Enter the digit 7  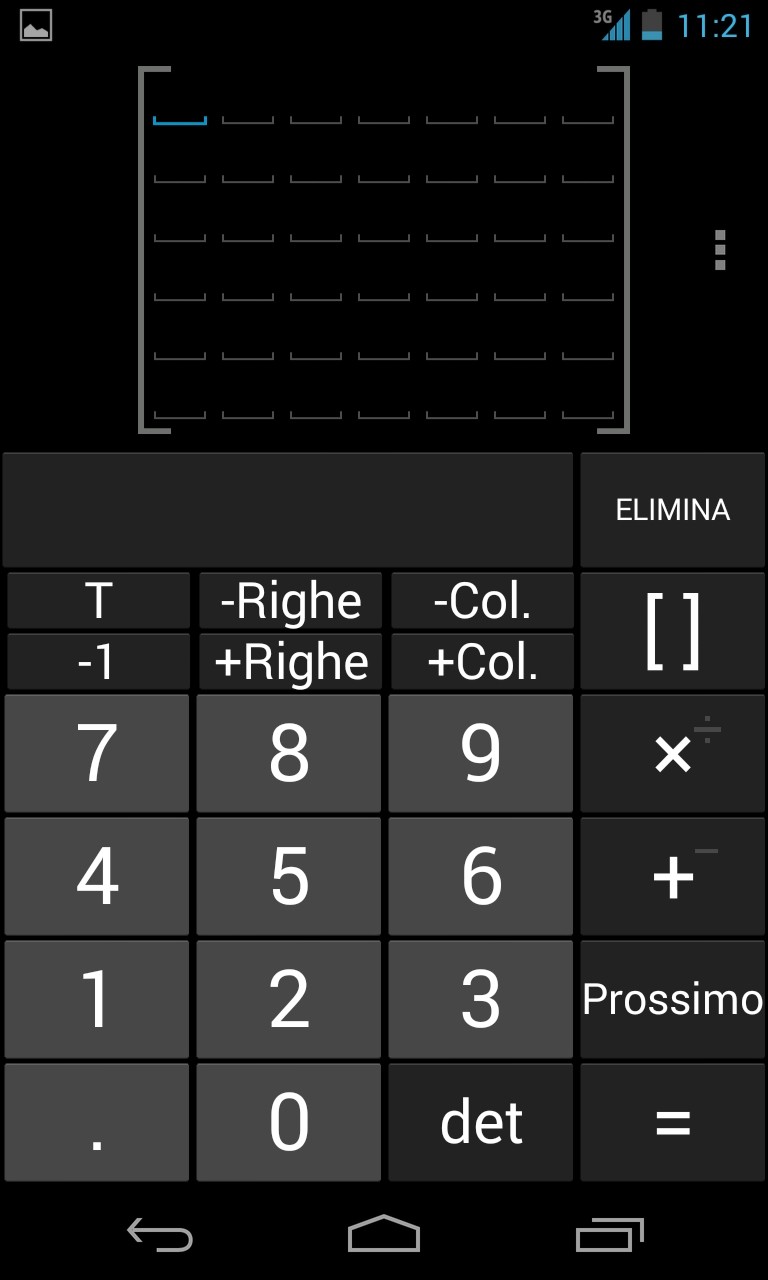pos(97,754)
